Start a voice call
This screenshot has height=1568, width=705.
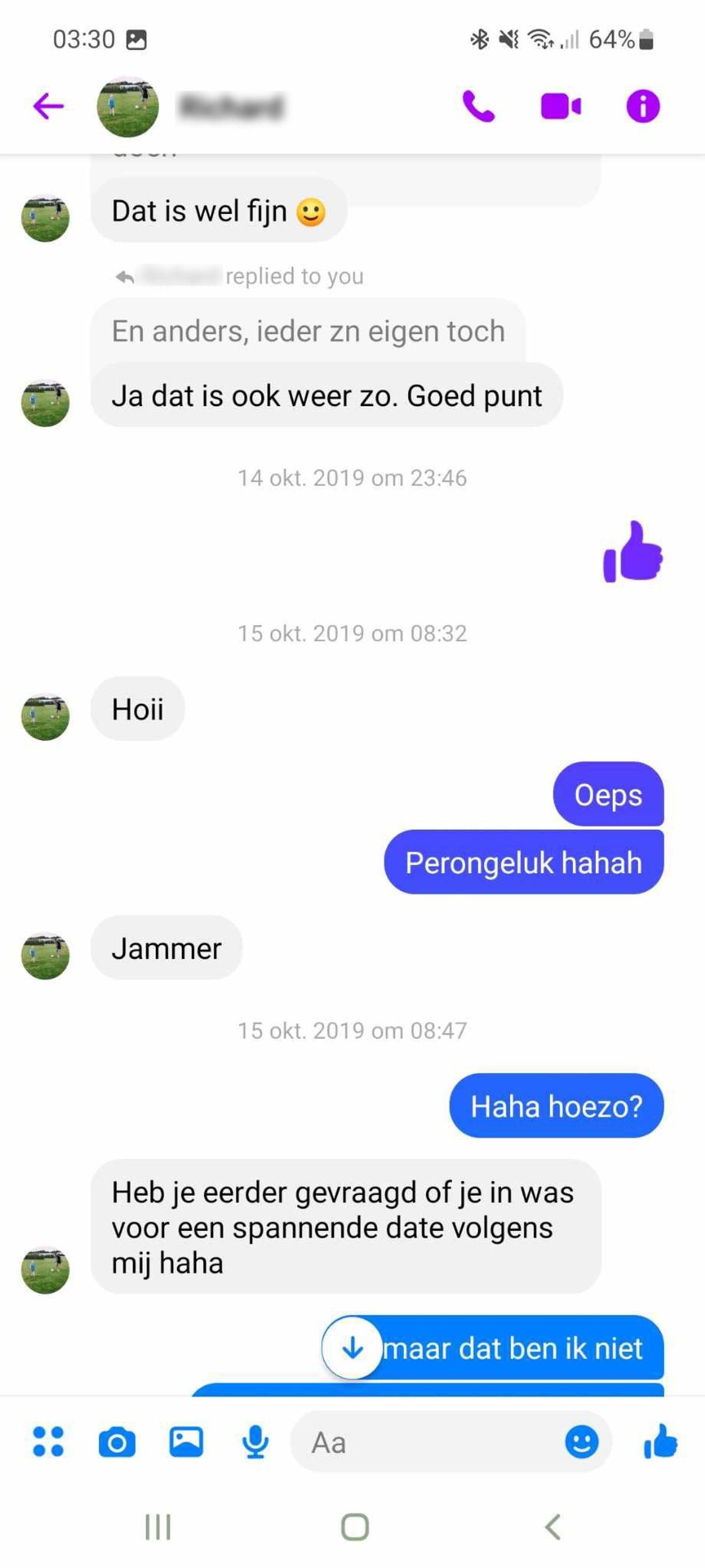tap(478, 106)
